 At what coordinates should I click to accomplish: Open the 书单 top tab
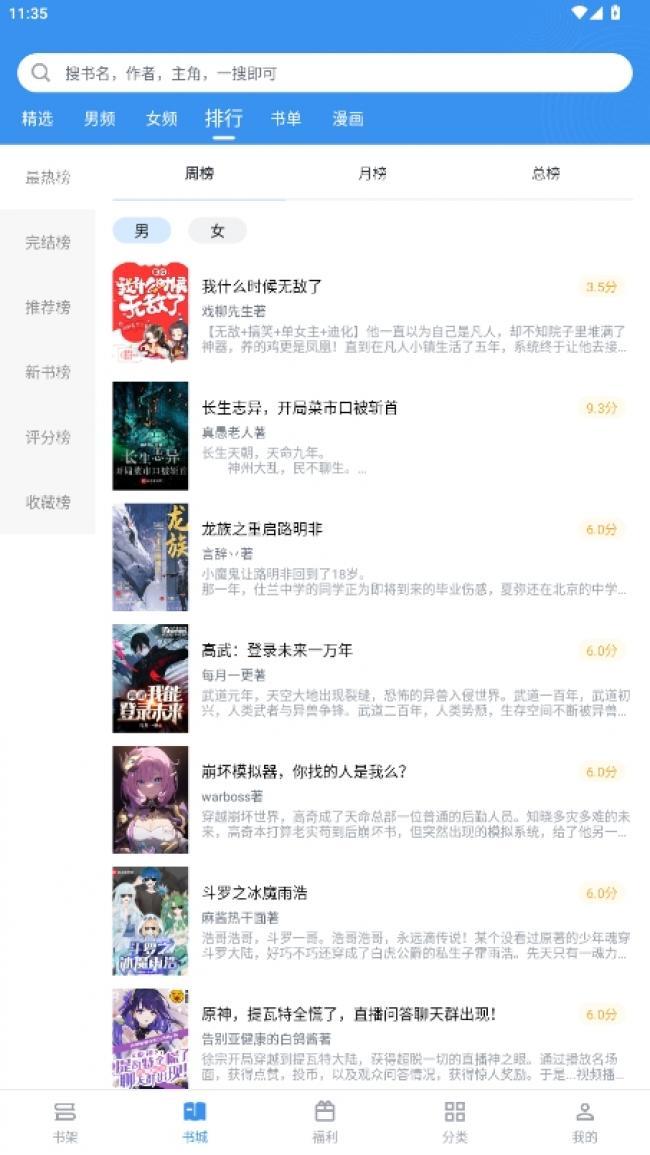[285, 119]
